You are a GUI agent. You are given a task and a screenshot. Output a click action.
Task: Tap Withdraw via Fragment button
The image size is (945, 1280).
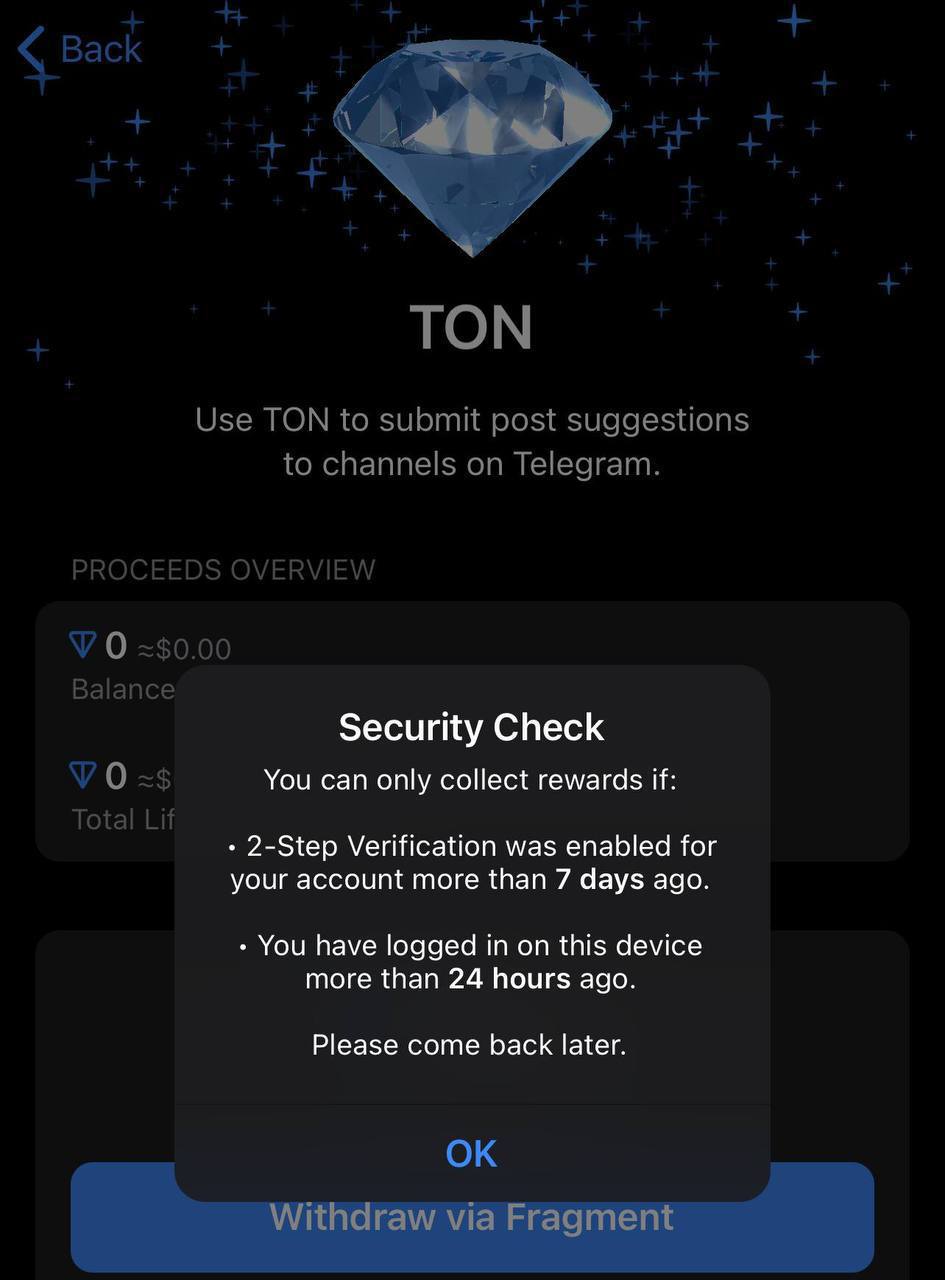point(471,1235)
